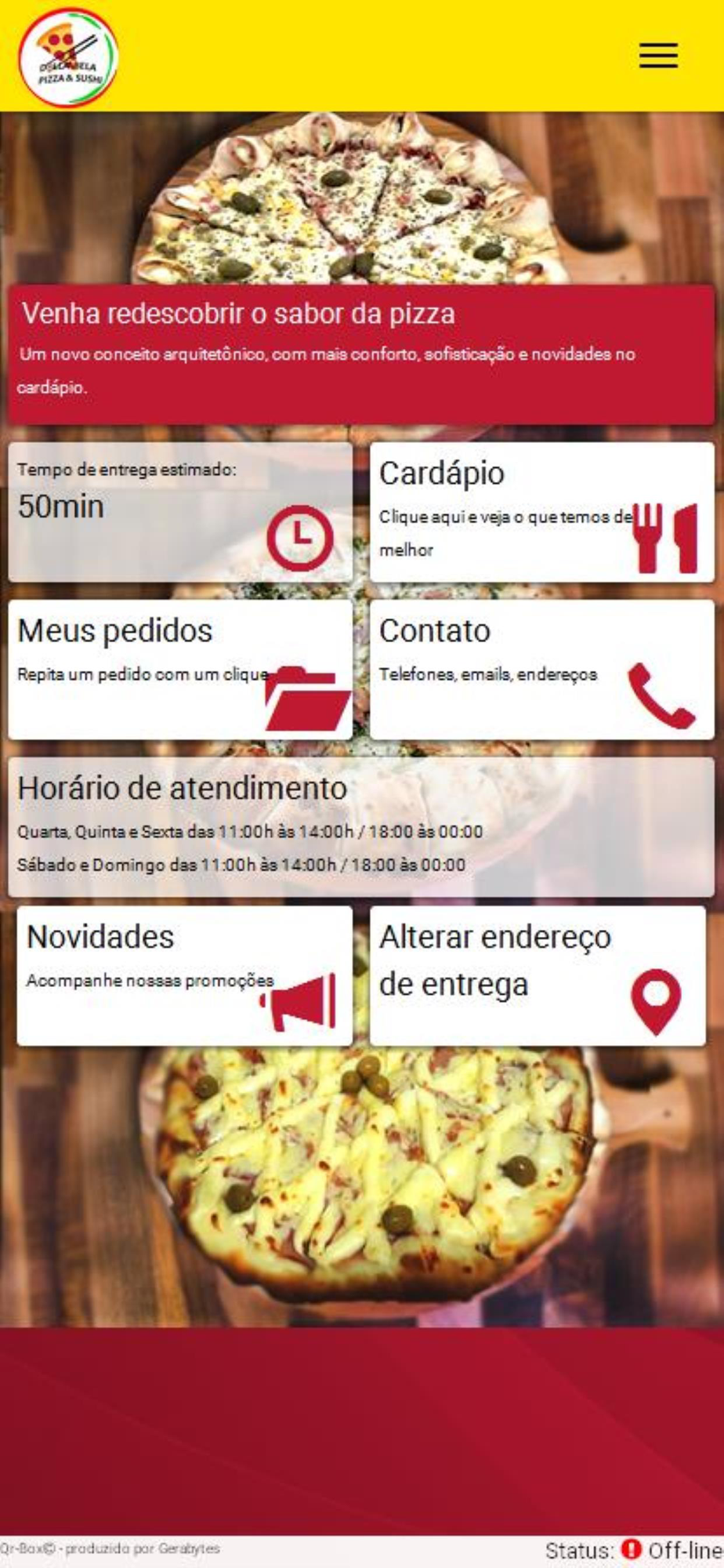Open the hamburger menu

tap(657, 56)
